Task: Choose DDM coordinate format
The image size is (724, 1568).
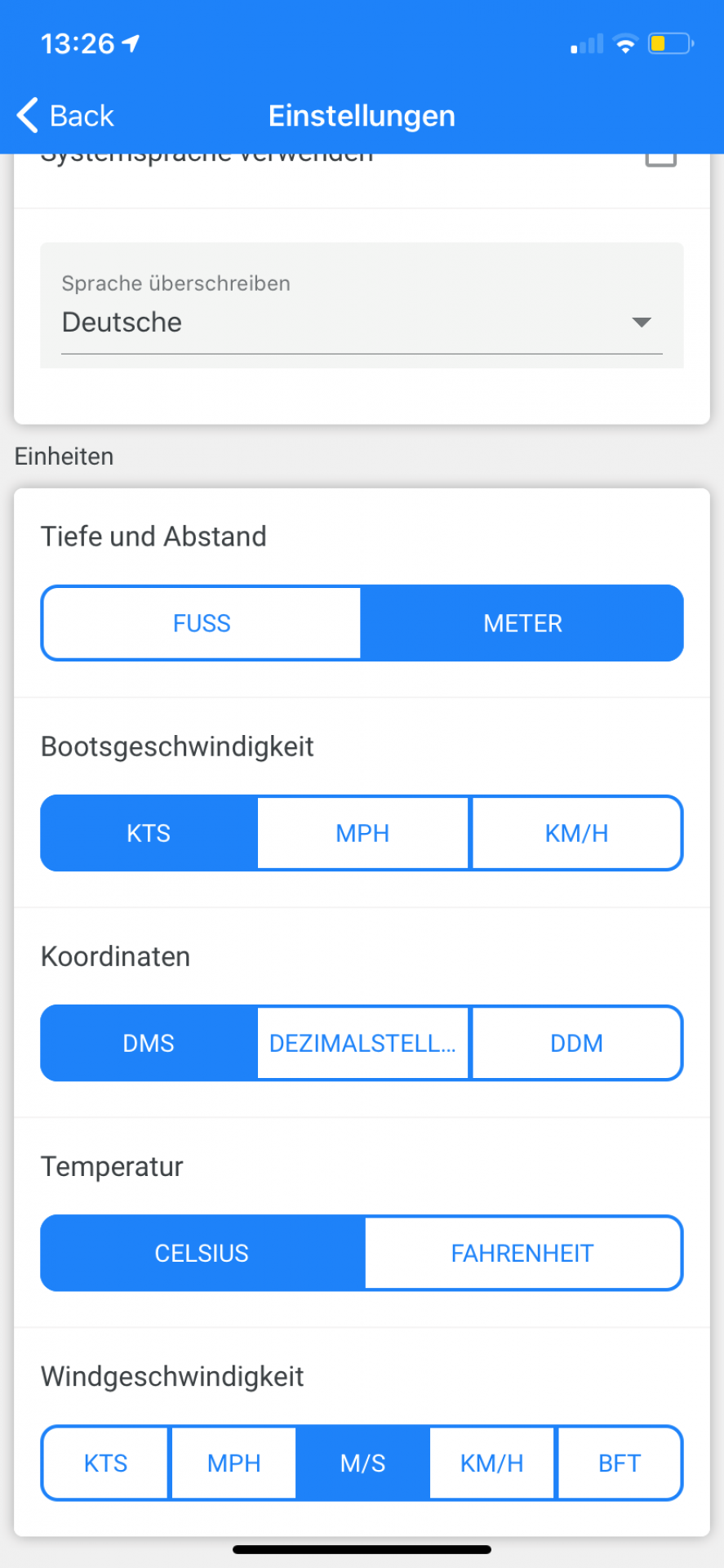Action: pos(577,1043)
